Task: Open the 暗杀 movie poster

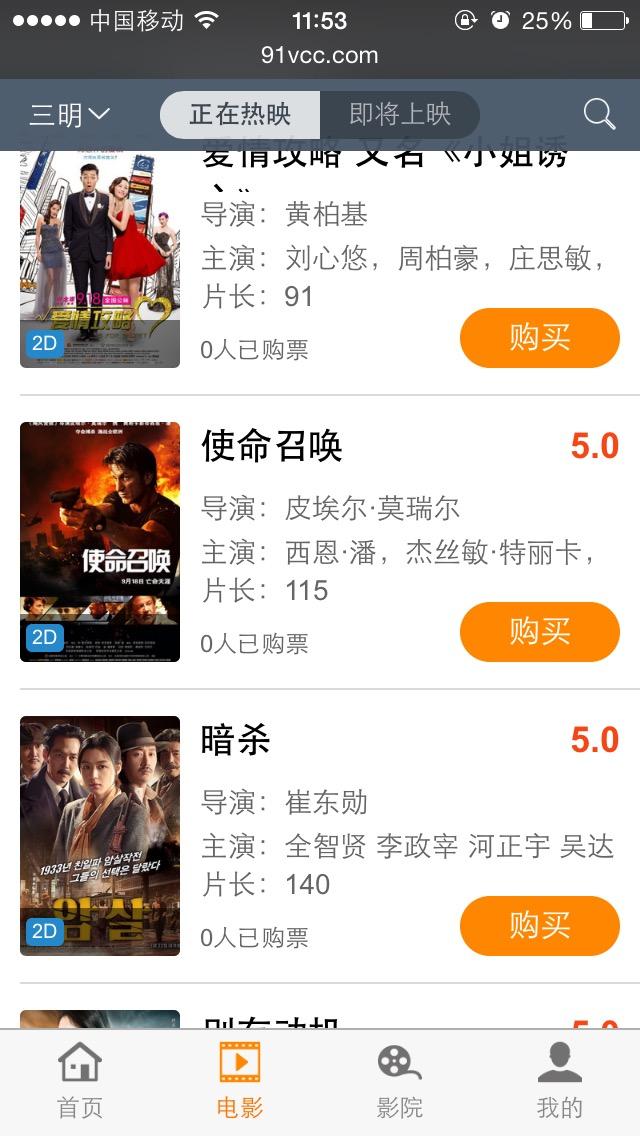Action: coord(100,836)
